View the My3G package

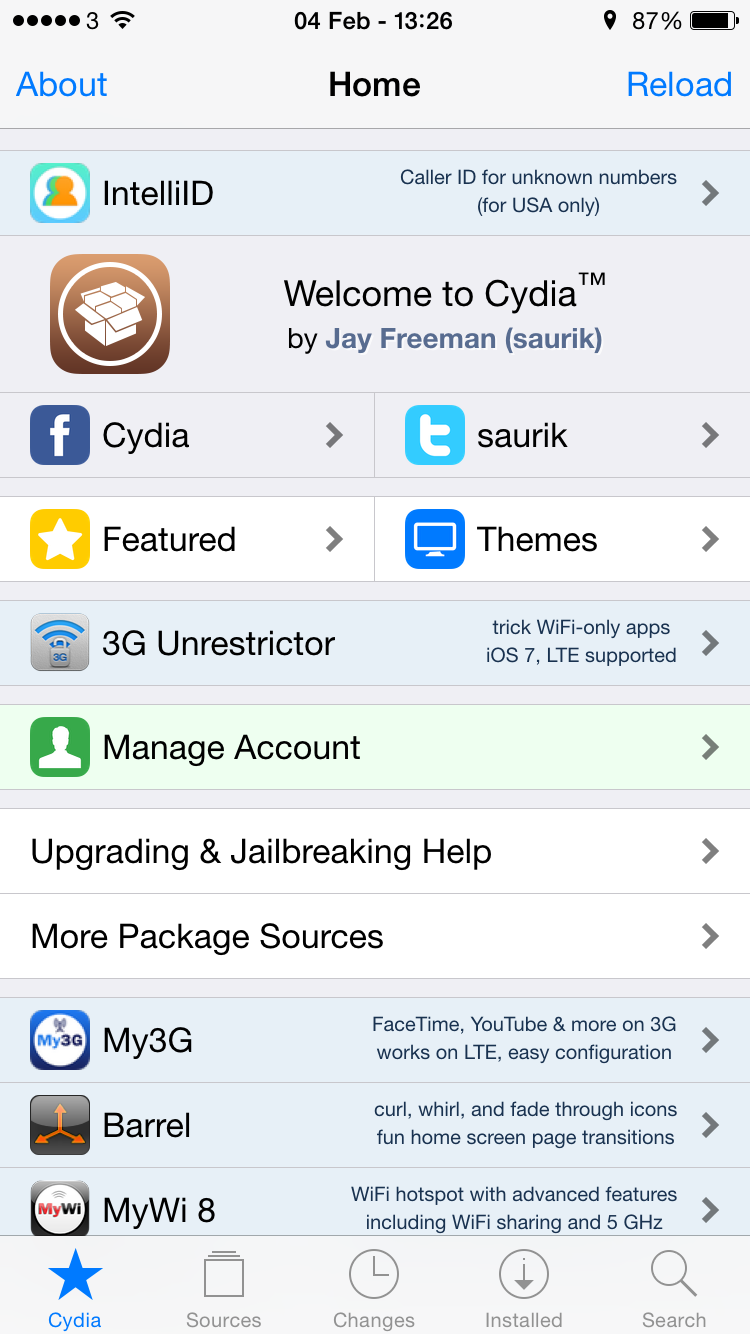(x=375, y=1040)
